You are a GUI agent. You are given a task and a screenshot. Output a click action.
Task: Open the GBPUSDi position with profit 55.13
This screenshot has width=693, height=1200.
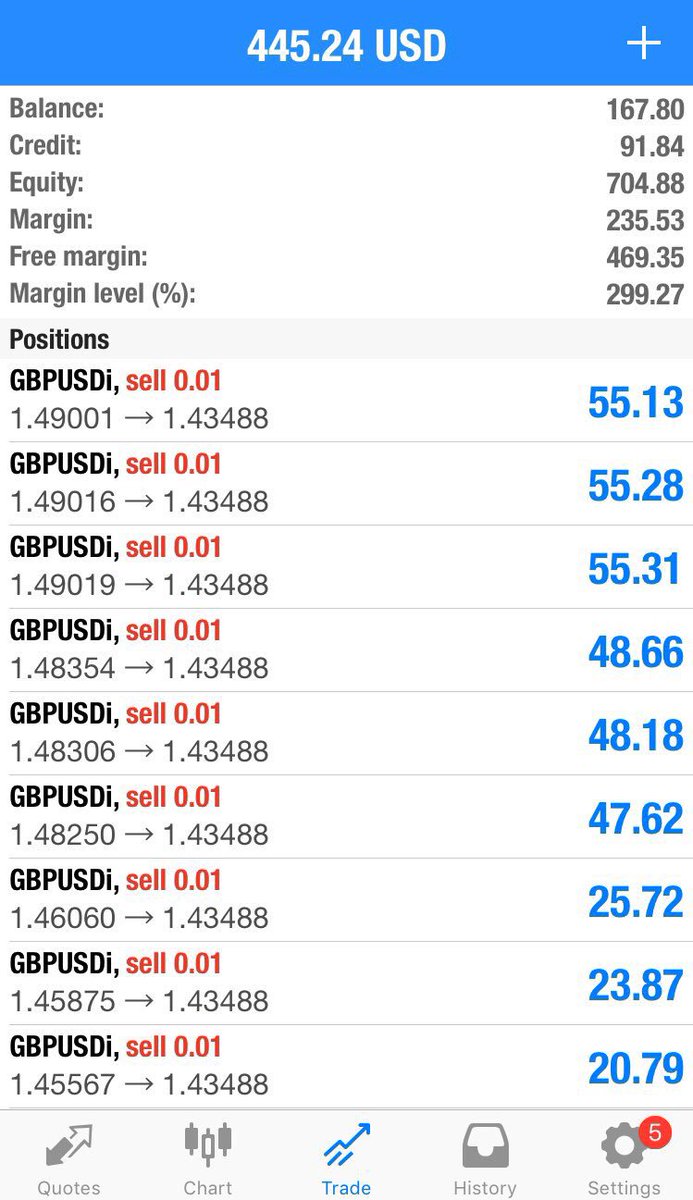(346, 400)
